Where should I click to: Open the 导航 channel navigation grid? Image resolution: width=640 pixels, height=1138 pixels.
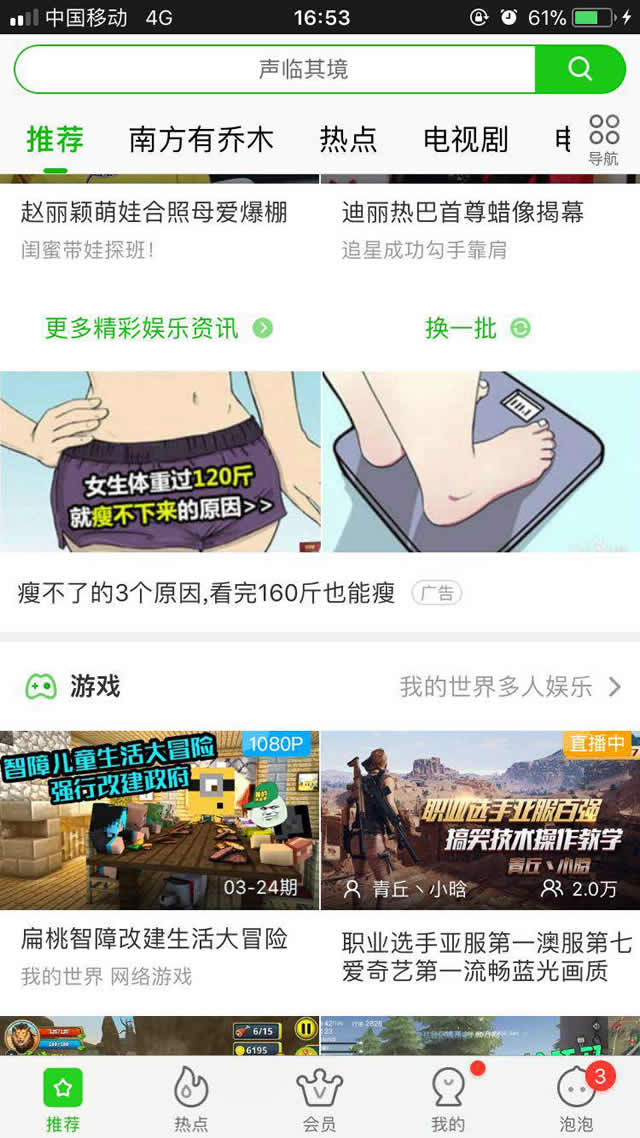point(603,140)
